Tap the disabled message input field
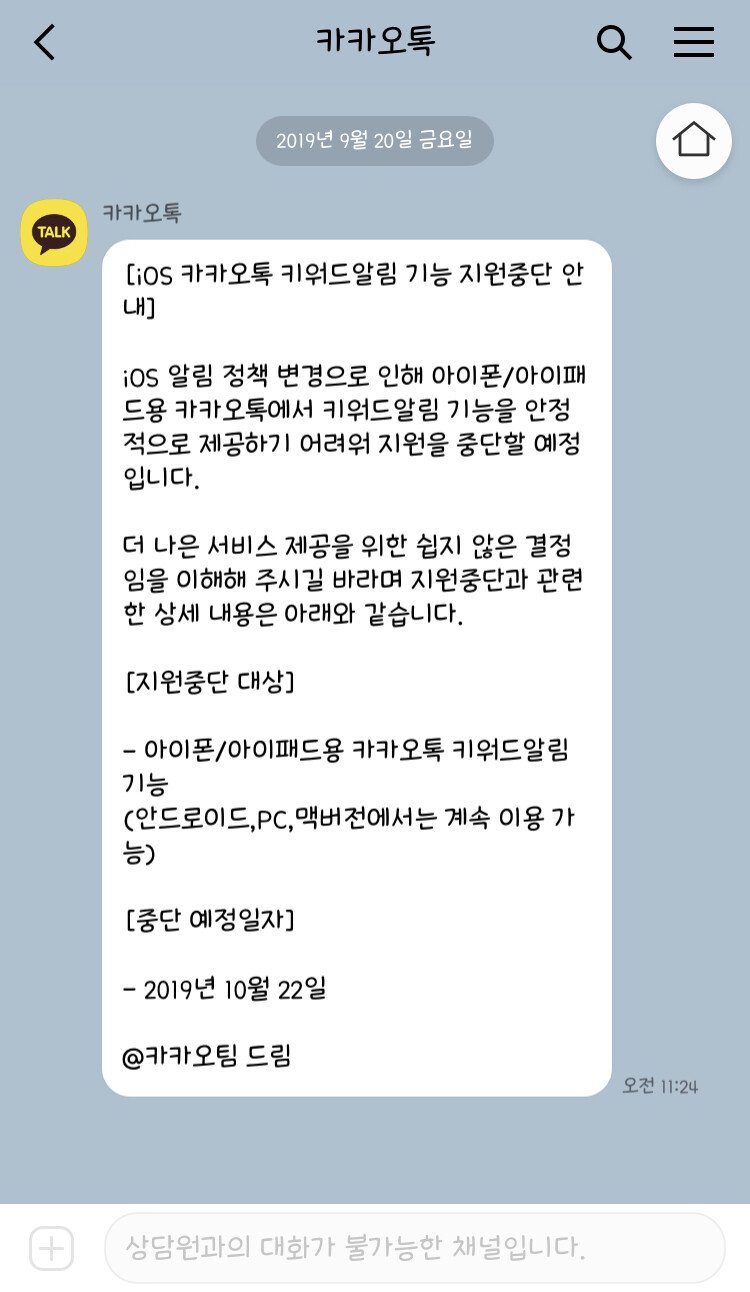 pos(414,1248)
